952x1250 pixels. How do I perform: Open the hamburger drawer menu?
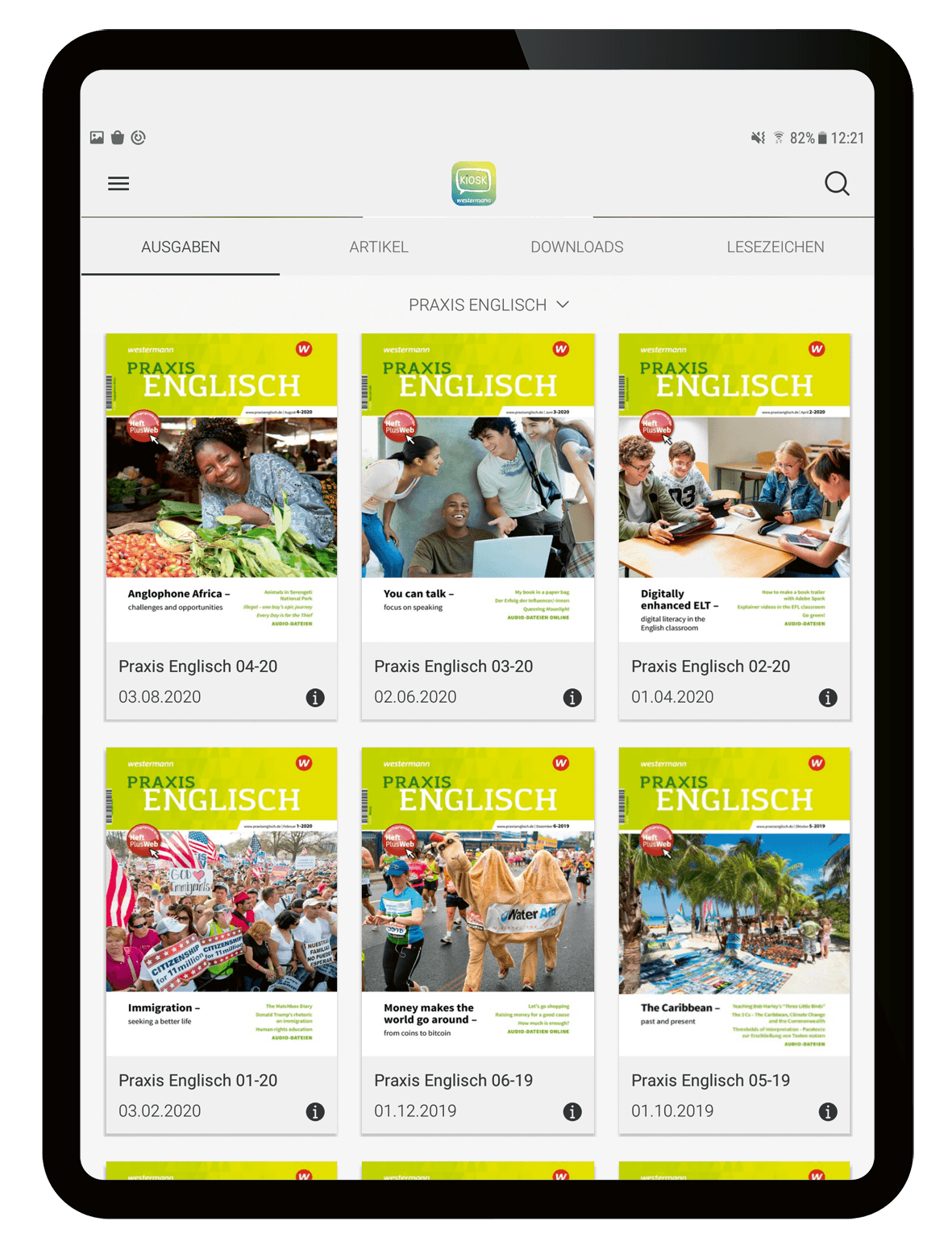pos(118,184)
